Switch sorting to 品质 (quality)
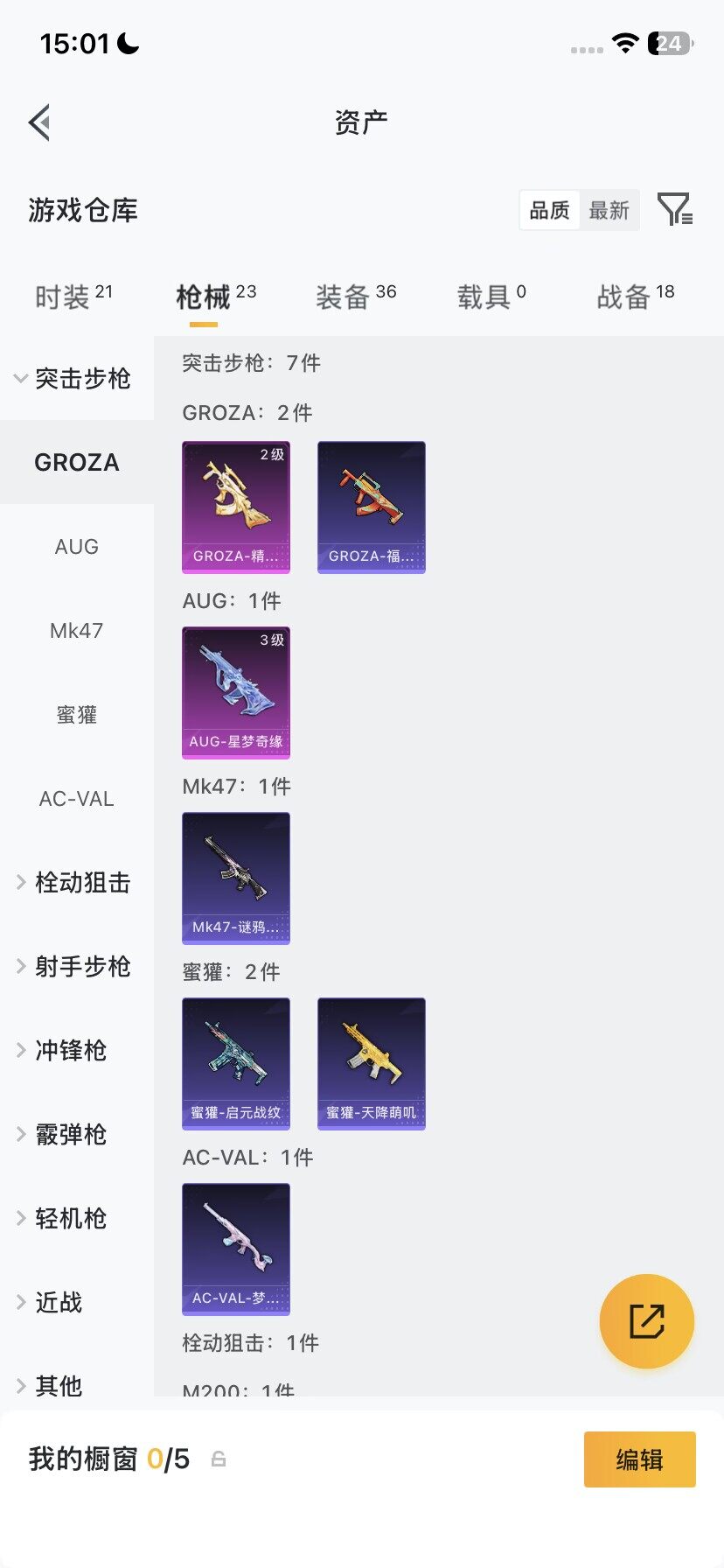 (547, 210)
